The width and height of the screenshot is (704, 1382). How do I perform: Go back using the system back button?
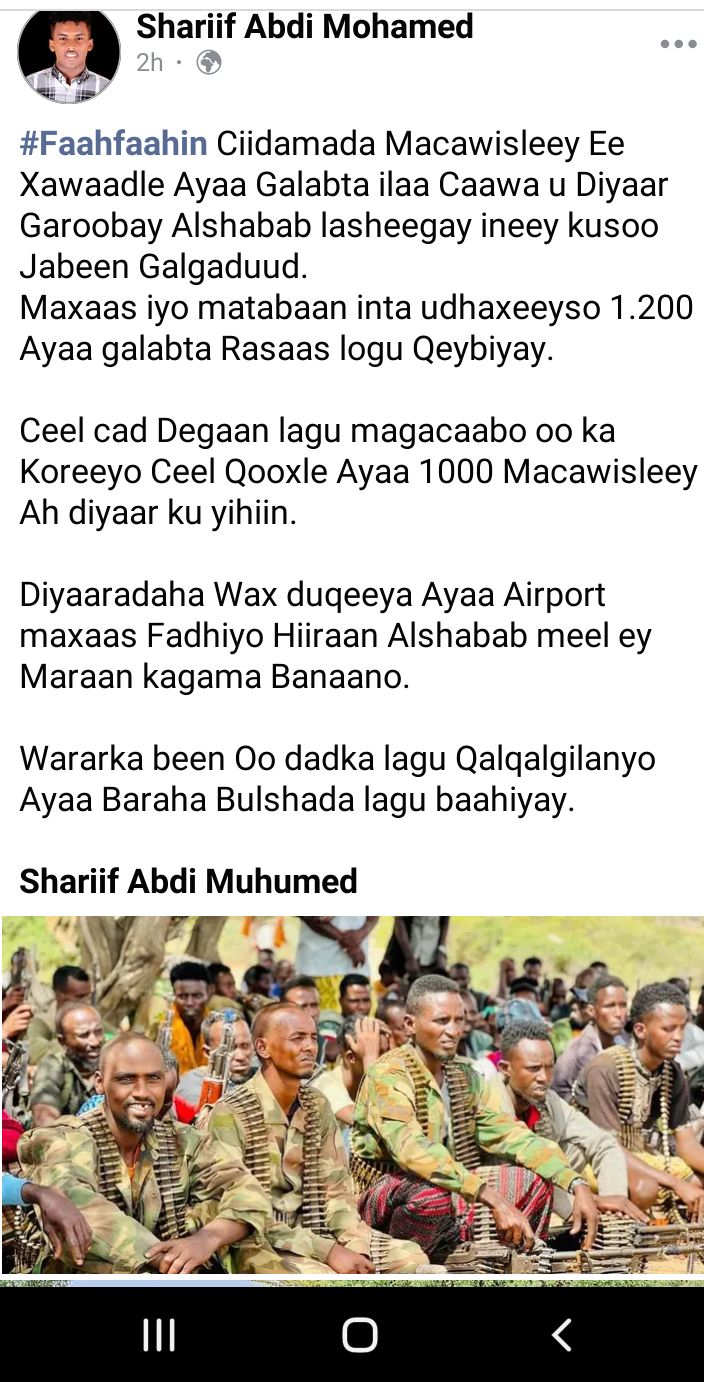[562, 1335]
